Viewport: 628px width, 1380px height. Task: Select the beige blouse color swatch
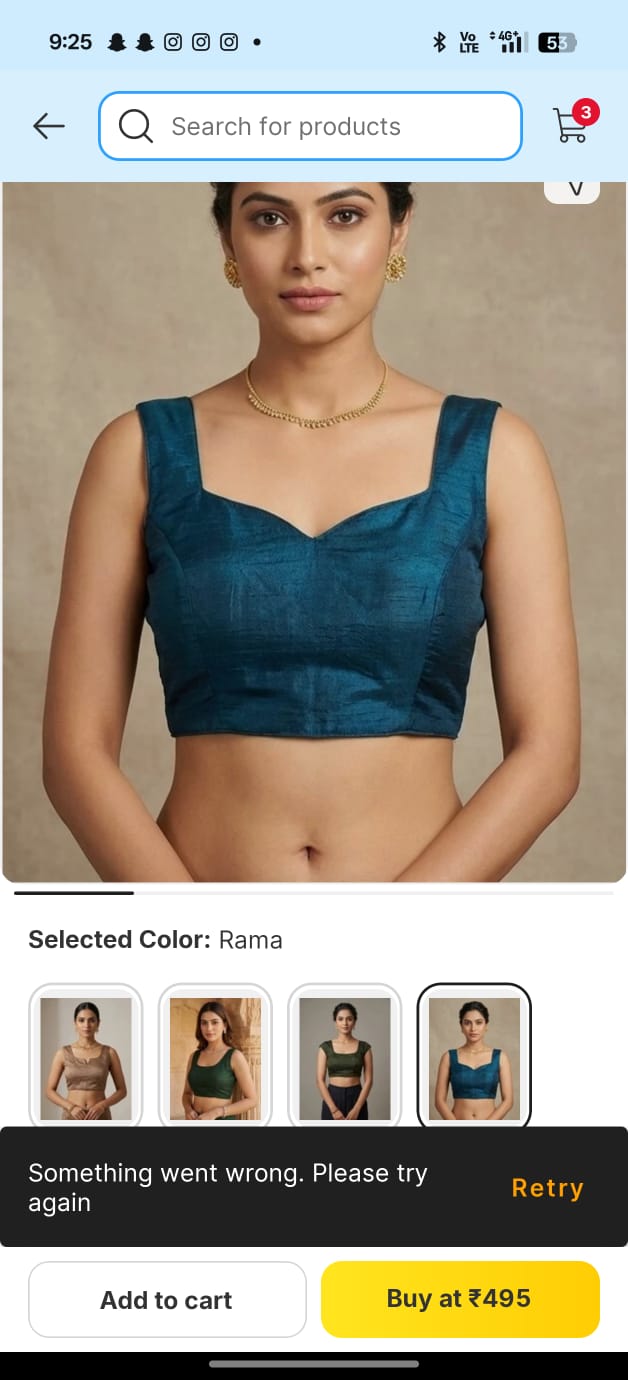(86, 1056)
